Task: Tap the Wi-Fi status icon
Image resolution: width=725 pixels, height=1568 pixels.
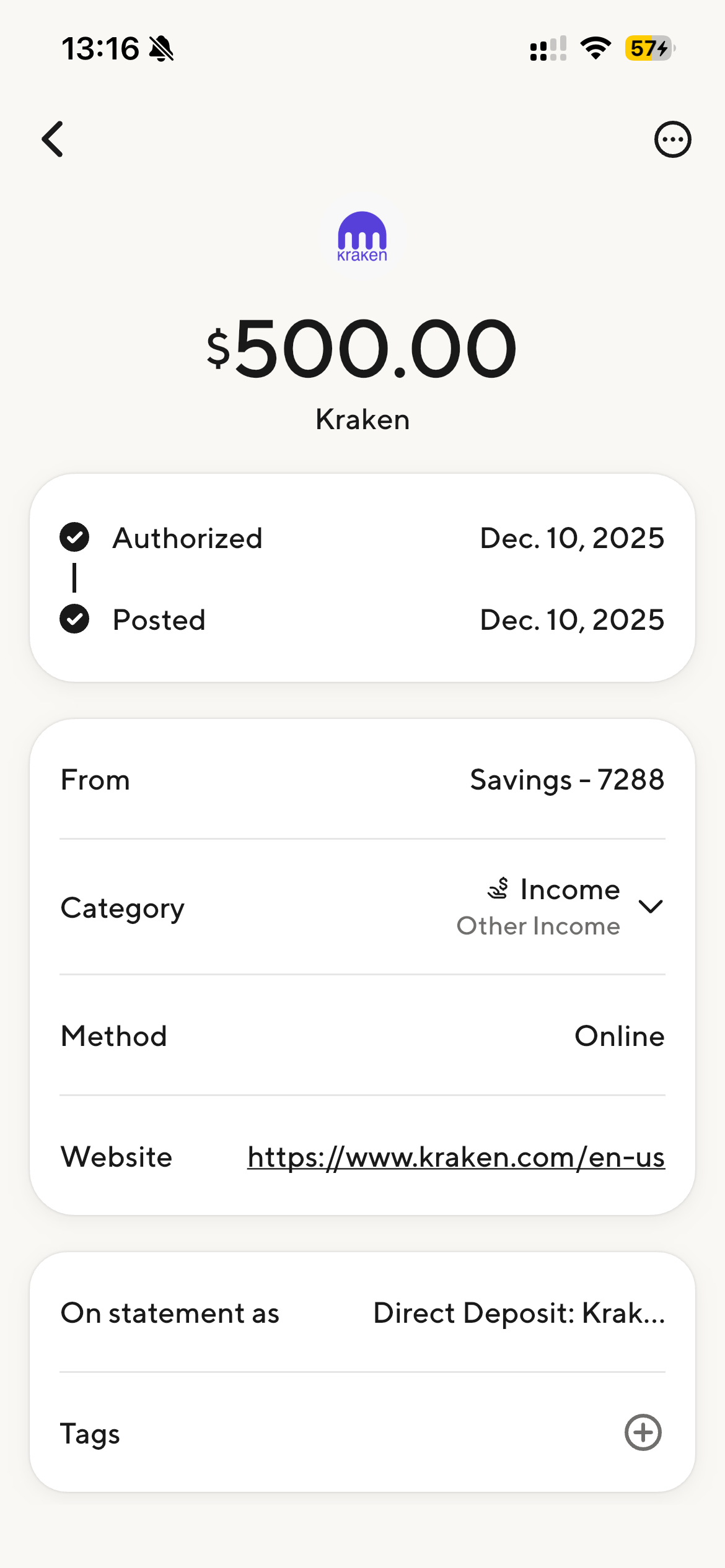Action: coord(594,48)
